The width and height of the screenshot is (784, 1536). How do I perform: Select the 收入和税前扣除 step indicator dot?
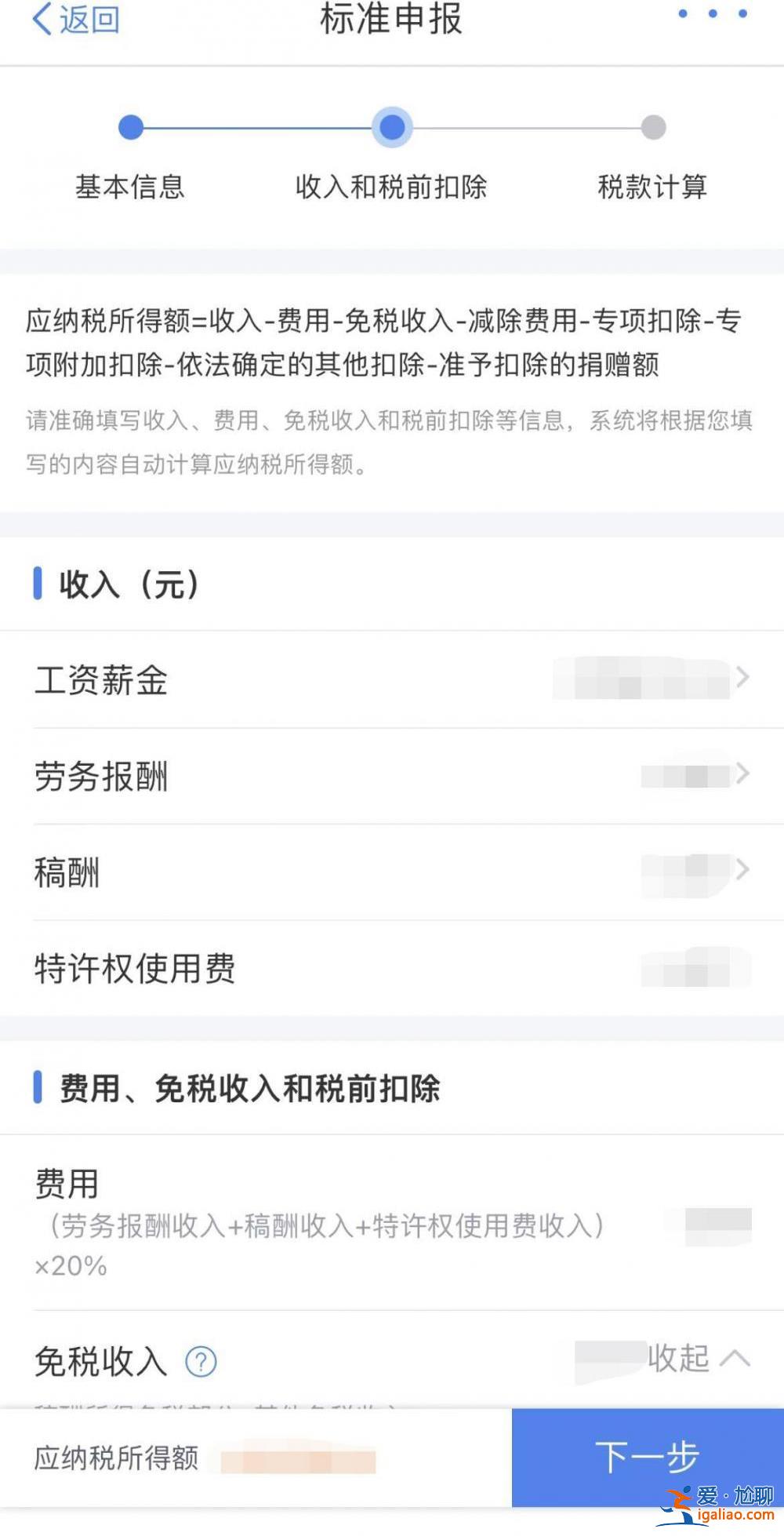click(x=392, y=126)
